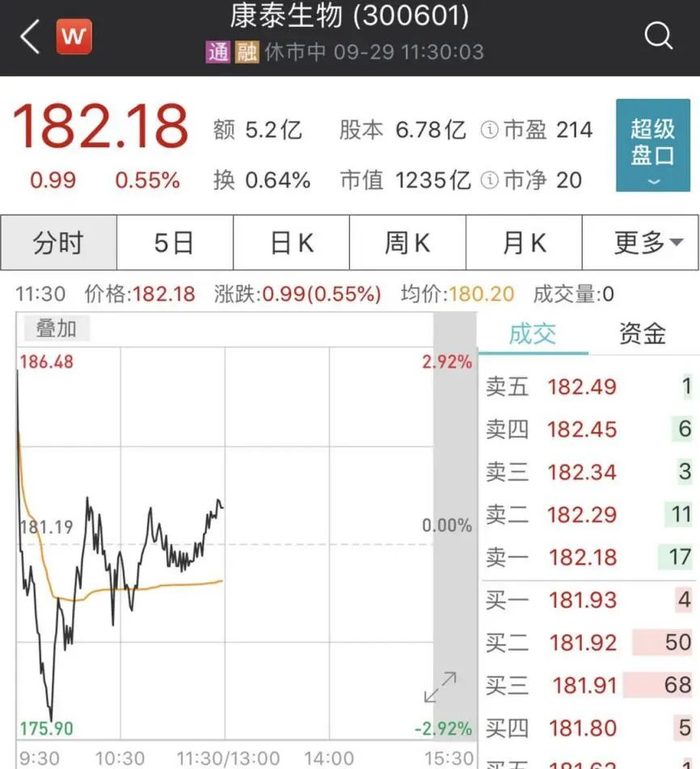Switch to 日K chart
Viewport: 700px width, 769px height.
(x=291, y=243)
